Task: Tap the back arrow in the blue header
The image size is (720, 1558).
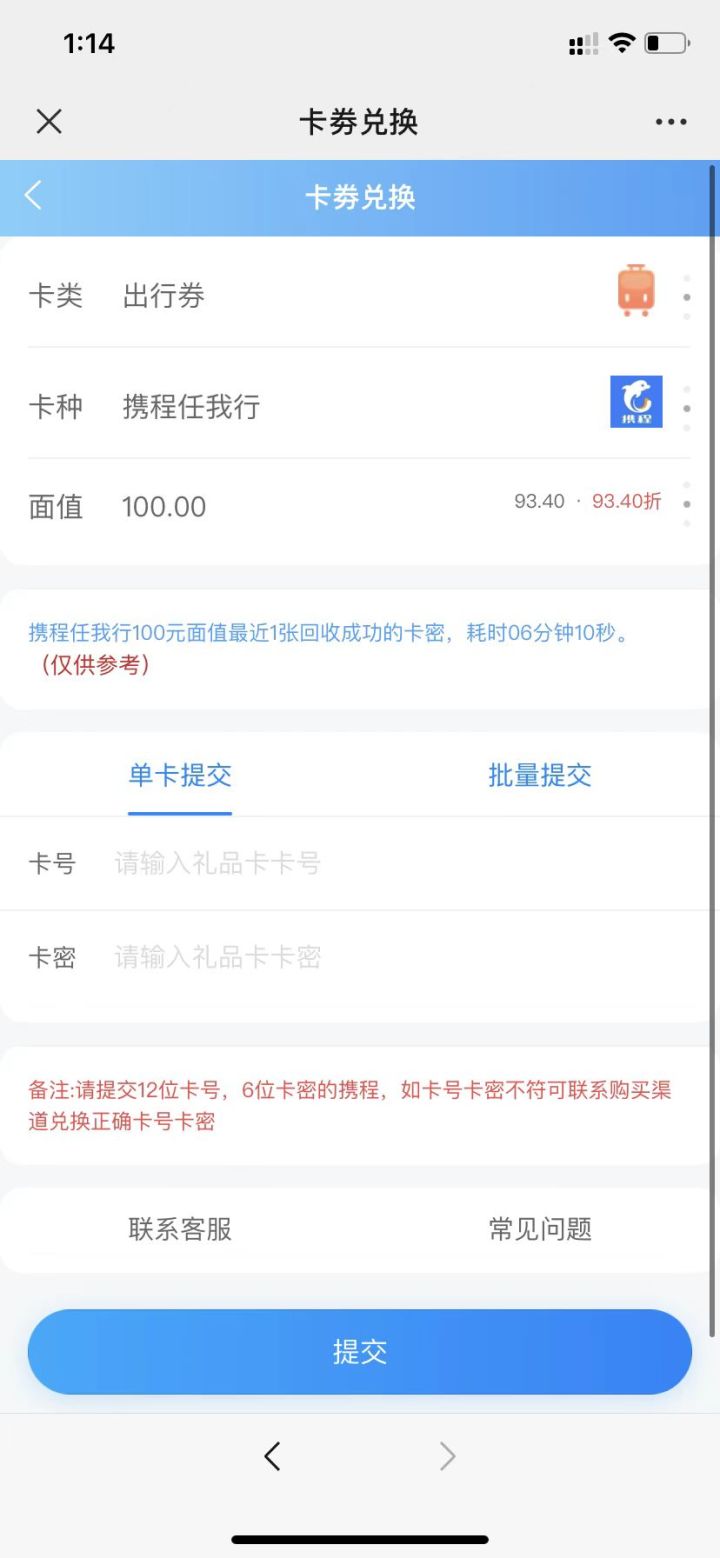Action: tap(34, 196)
